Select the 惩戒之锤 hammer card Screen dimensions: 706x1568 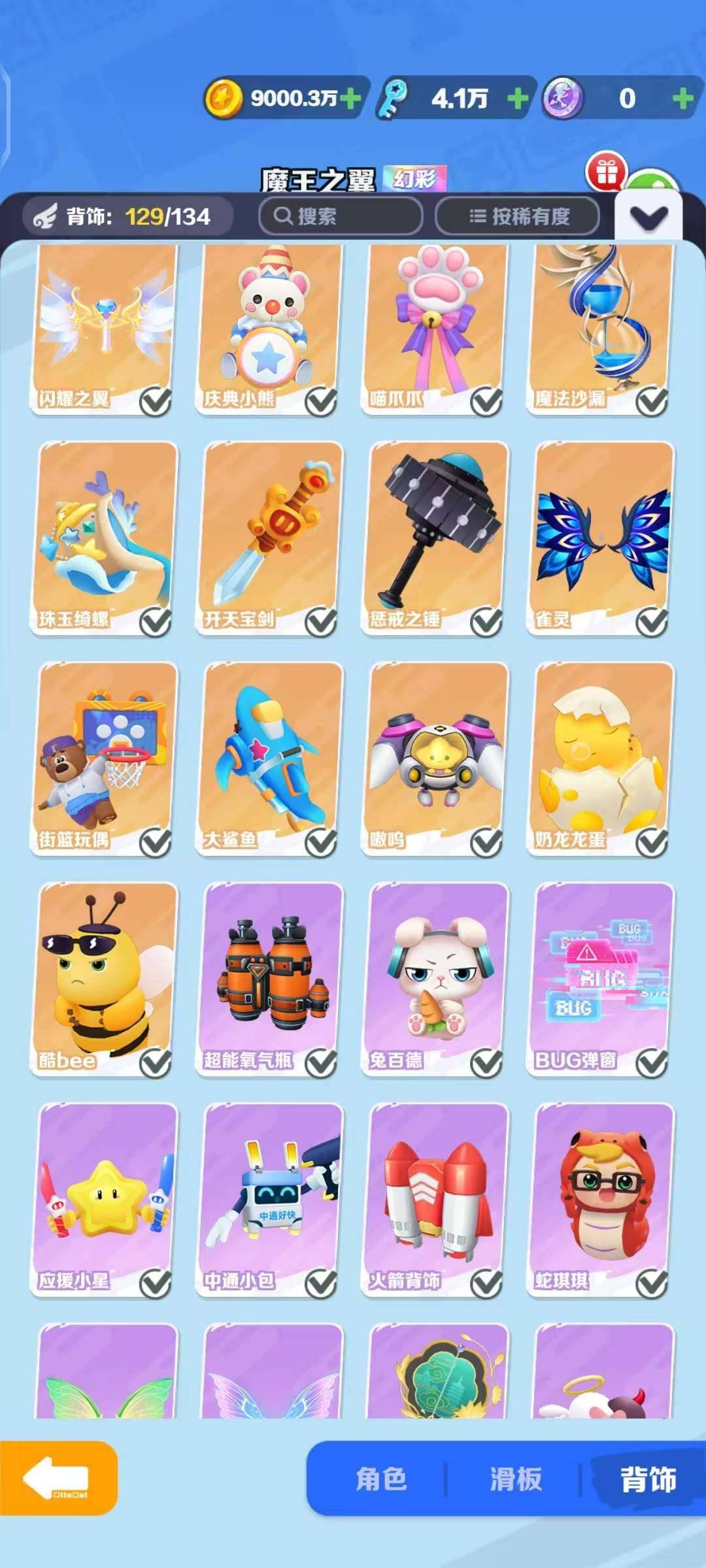[x=435, y=539]
